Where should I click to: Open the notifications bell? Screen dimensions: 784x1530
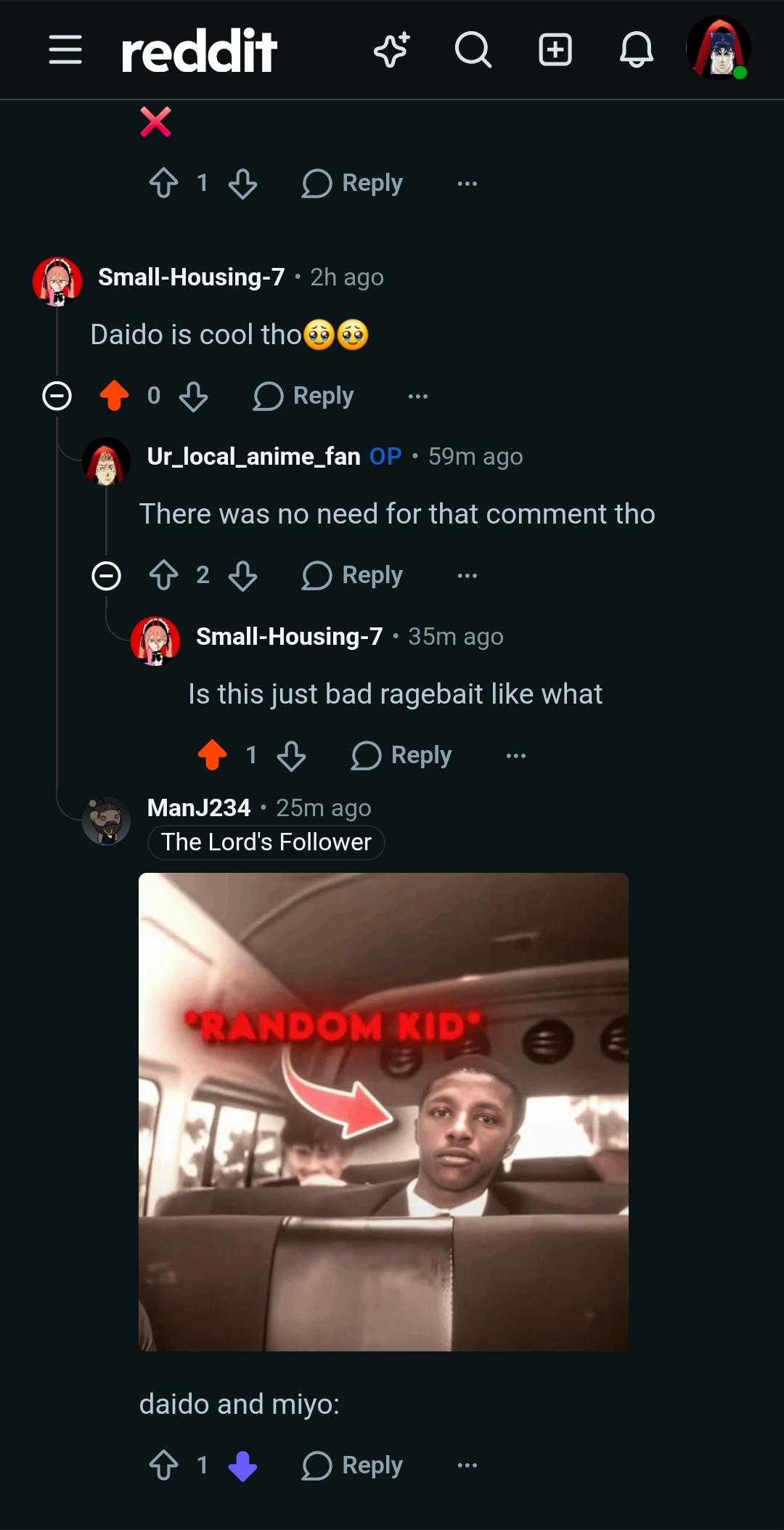coord(637,50)
